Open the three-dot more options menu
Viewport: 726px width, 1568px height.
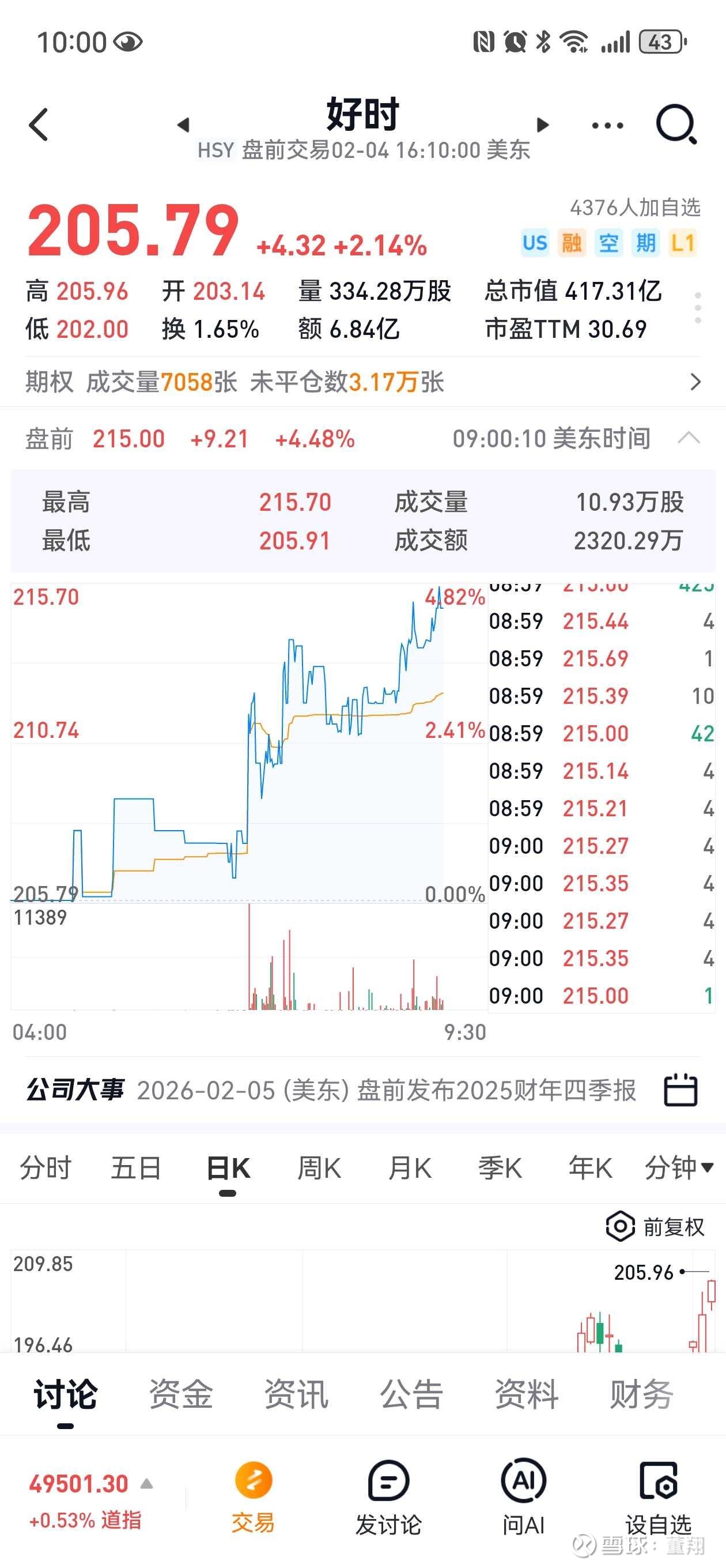[x=607, y=126]
